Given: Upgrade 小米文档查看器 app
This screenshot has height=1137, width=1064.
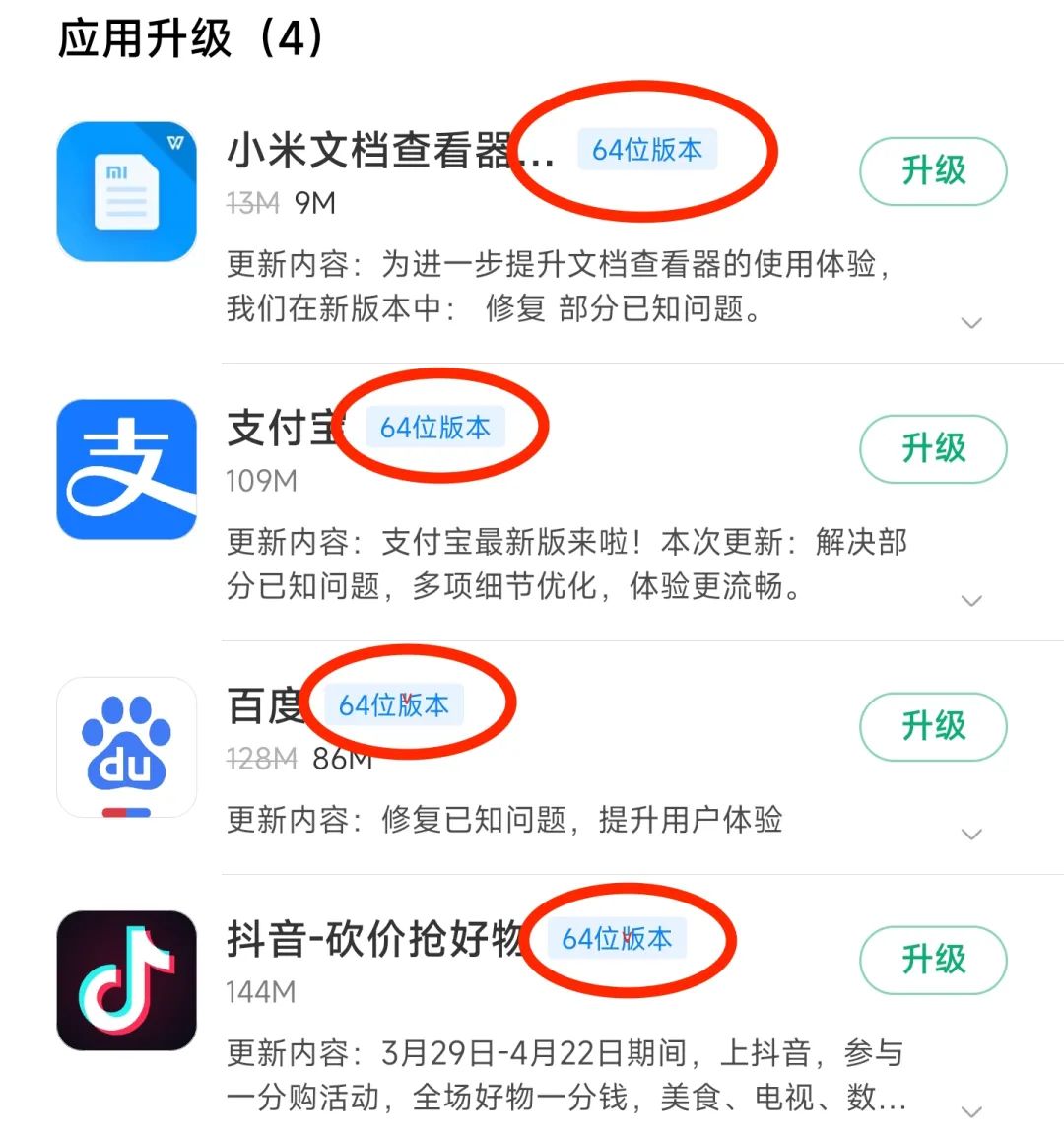Looking at the screenshot, I should coord(933,171).
